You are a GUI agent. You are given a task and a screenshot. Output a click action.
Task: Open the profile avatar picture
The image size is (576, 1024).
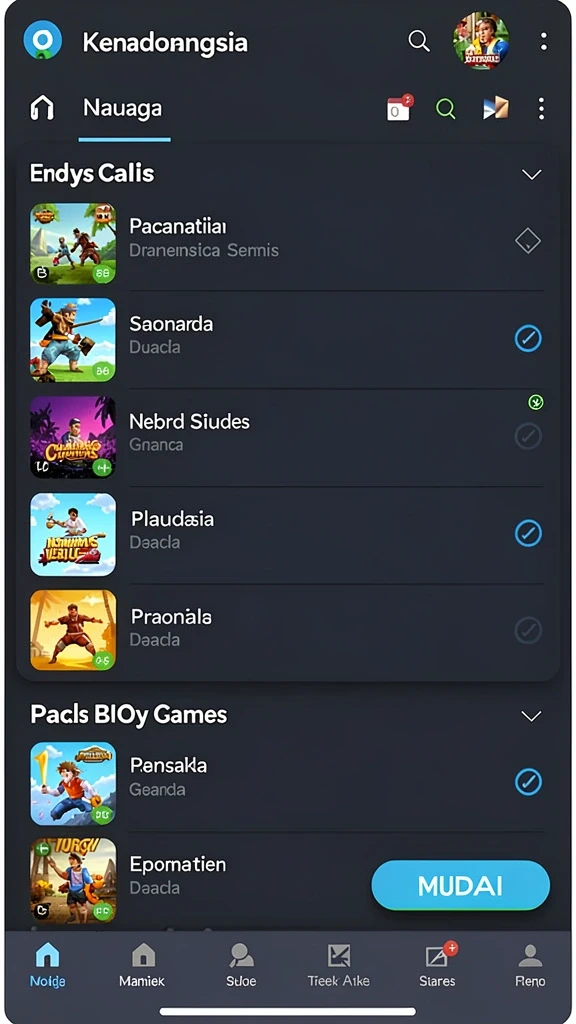(x=481, y=40)
